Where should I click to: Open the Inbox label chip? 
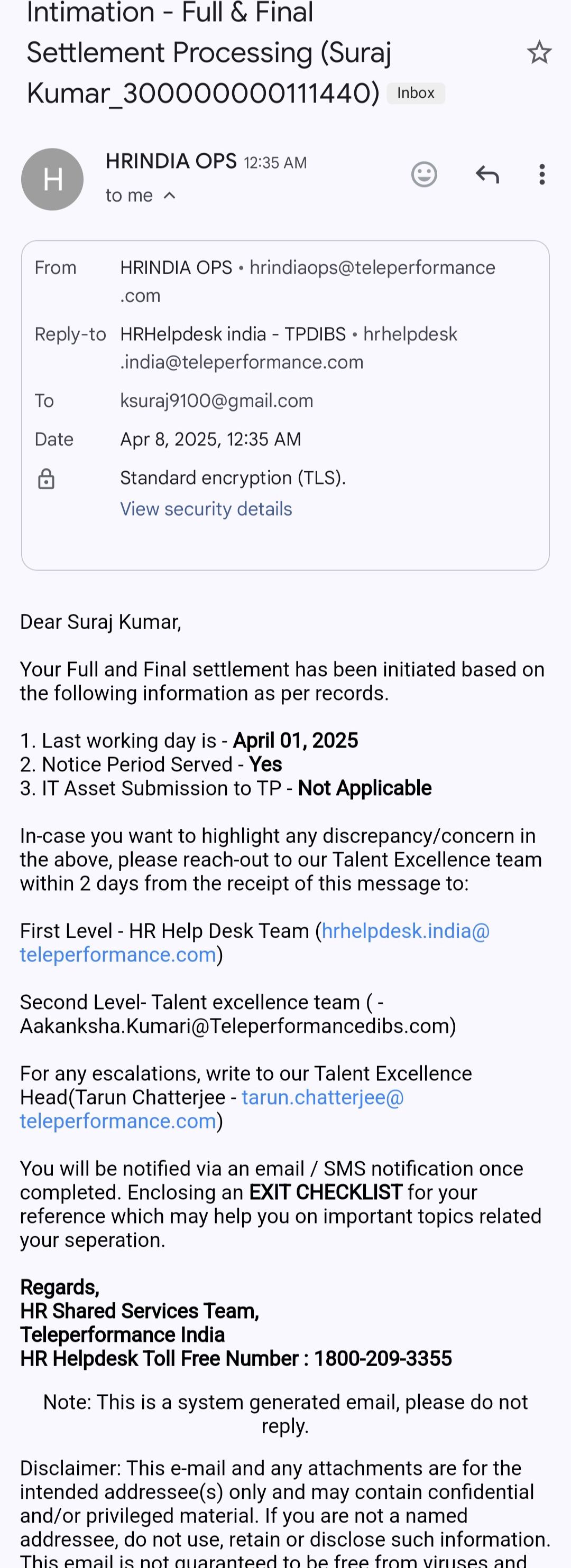(416, 93)
